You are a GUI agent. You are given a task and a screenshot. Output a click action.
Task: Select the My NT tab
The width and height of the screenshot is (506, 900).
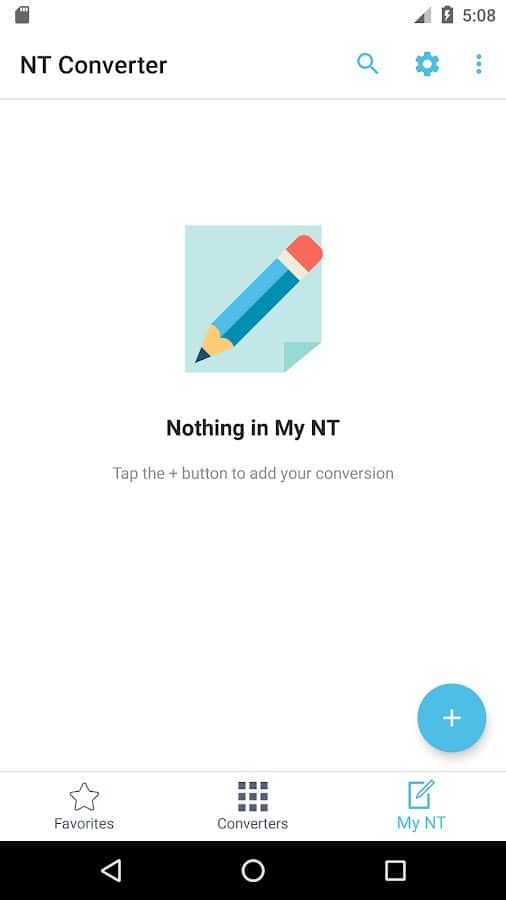(421, 806)
